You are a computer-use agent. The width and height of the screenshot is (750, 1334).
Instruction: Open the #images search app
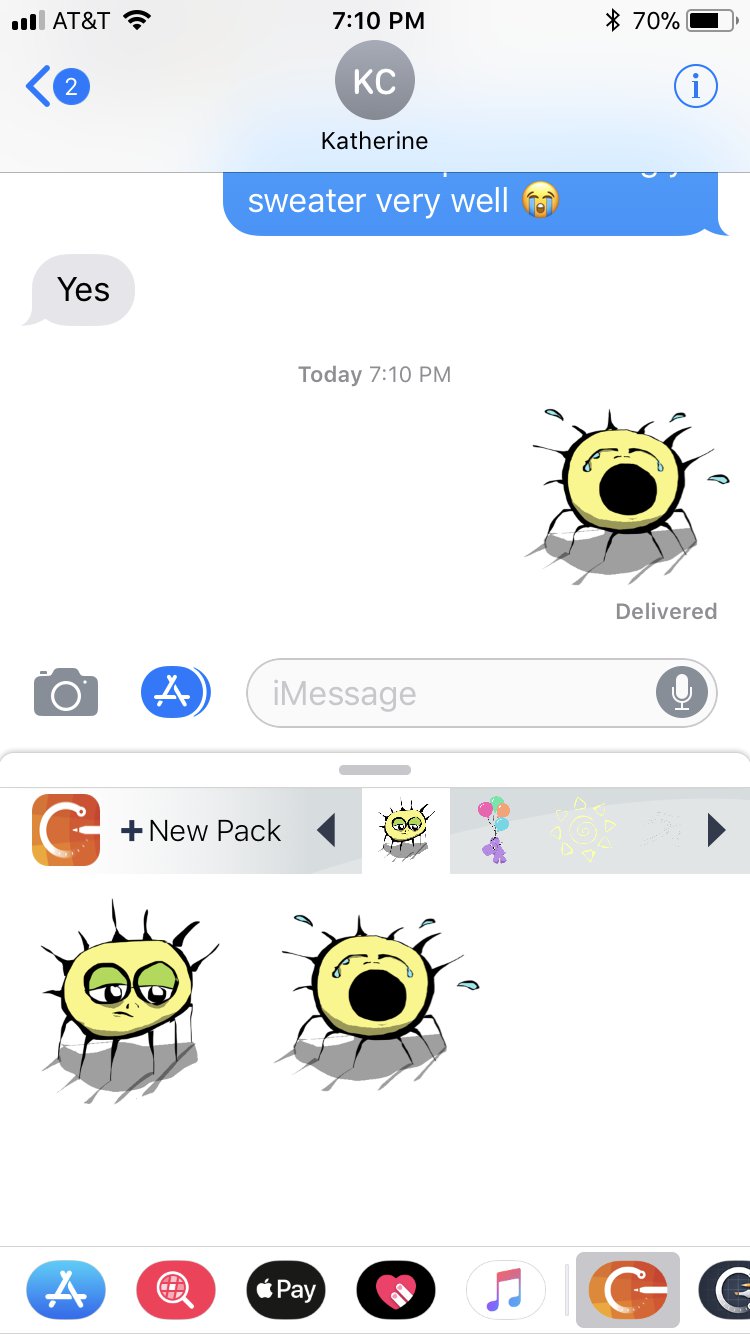[x=175, y=1291]
